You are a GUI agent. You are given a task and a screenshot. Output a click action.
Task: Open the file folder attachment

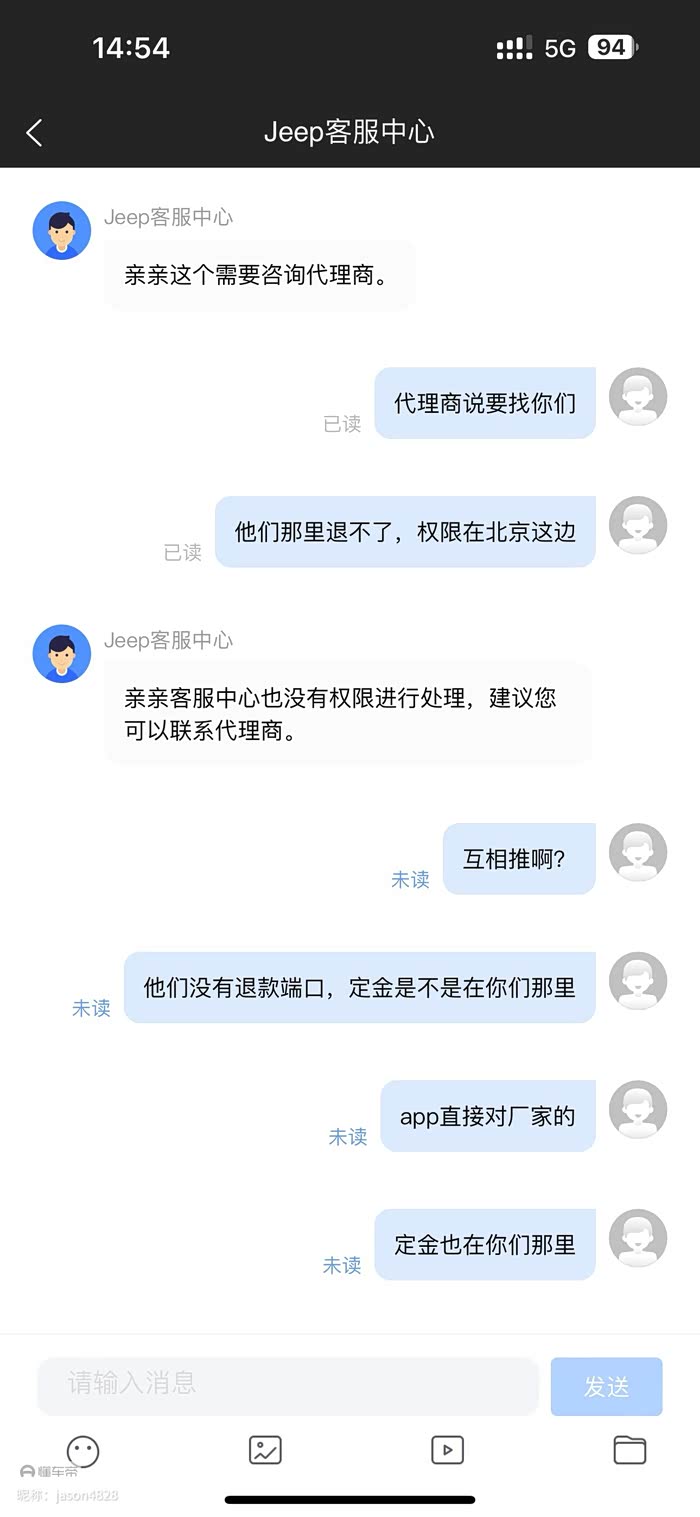pyautogui.click(x=629, y=1450)
